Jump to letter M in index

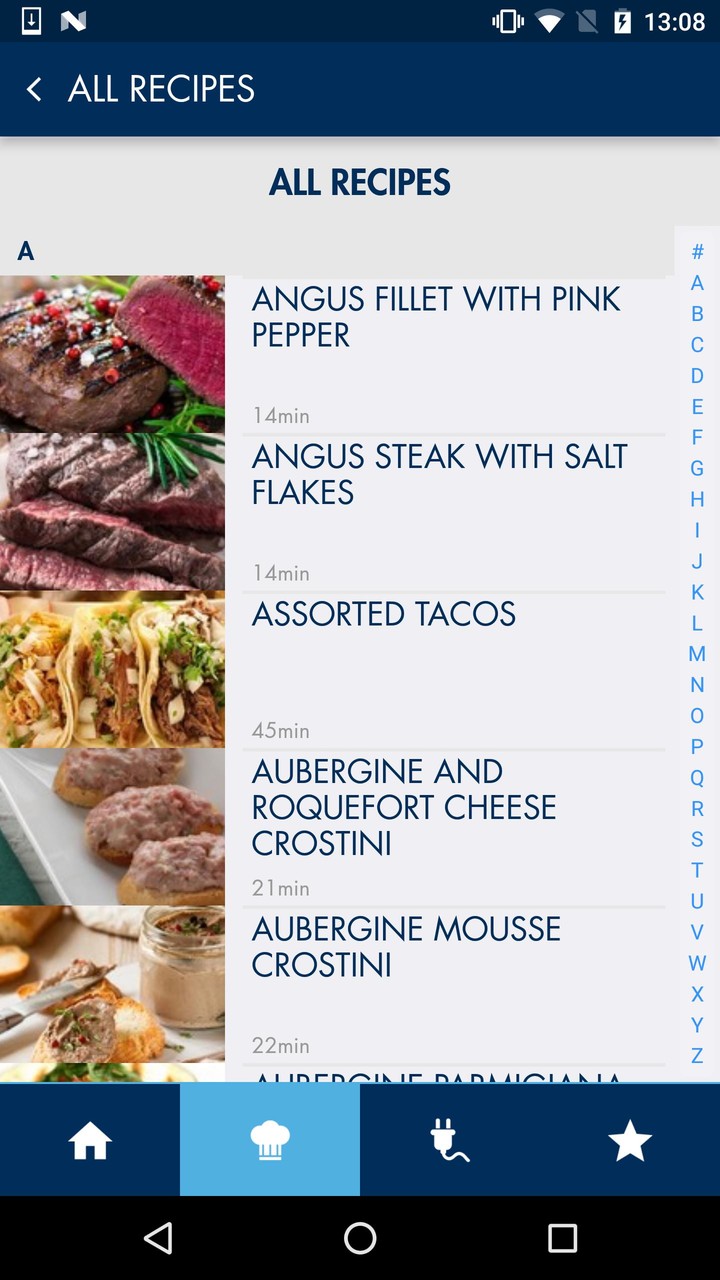point(697,654)
